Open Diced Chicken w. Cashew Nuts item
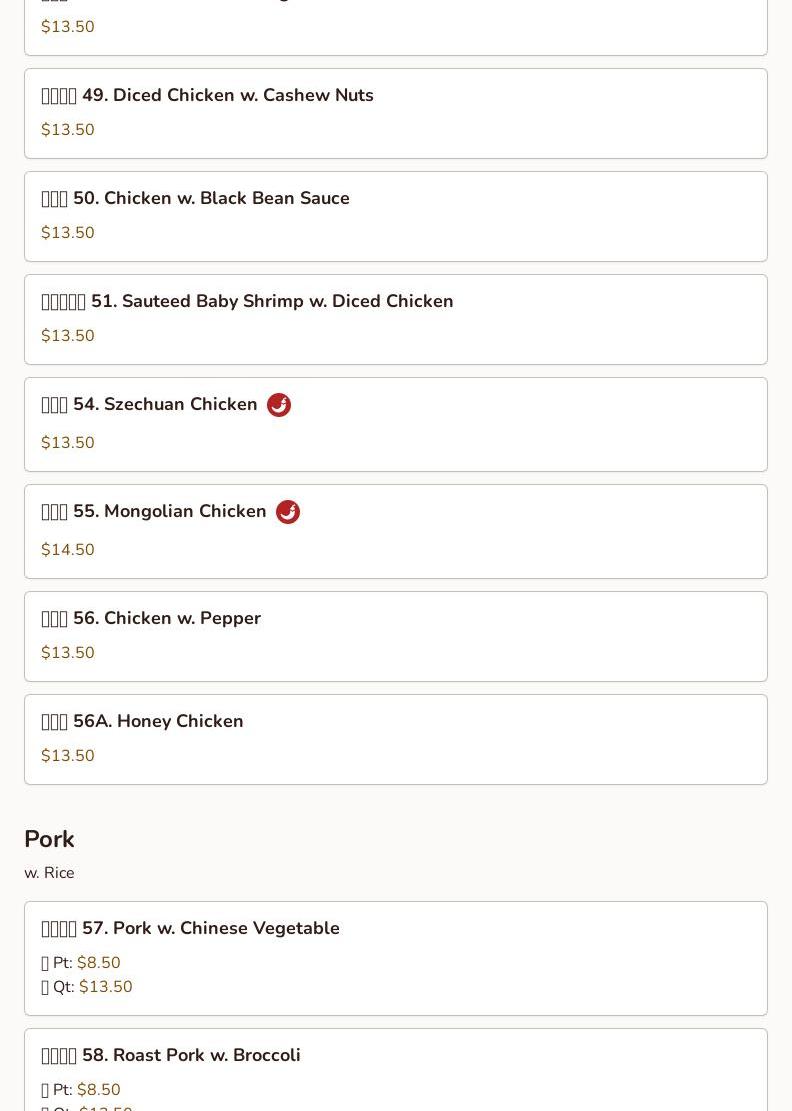Image resolution: width=792 pixels, height=1111 pixels. pos(395,113)
